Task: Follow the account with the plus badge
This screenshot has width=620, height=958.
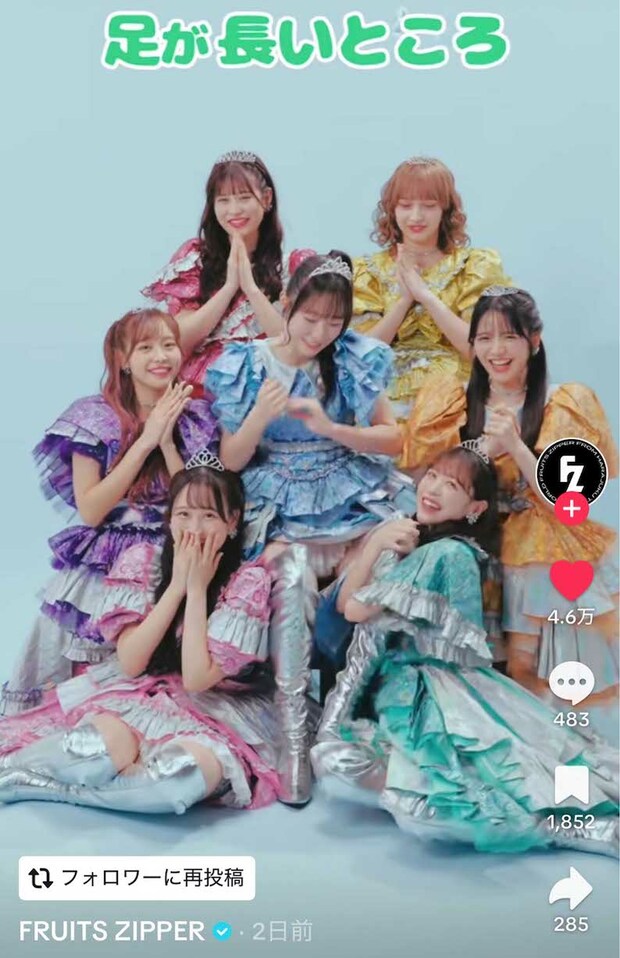Action: coord(572,509)
